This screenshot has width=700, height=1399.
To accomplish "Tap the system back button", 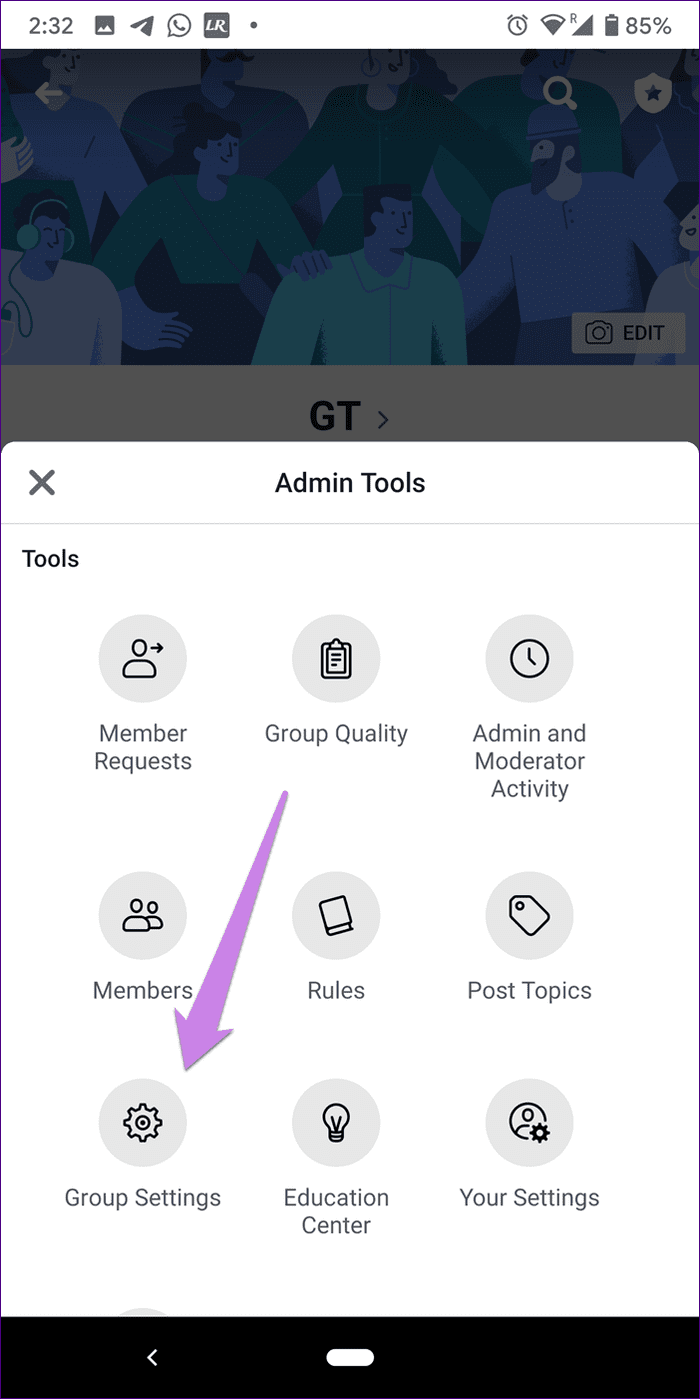I will click(x=152, y=1357).
